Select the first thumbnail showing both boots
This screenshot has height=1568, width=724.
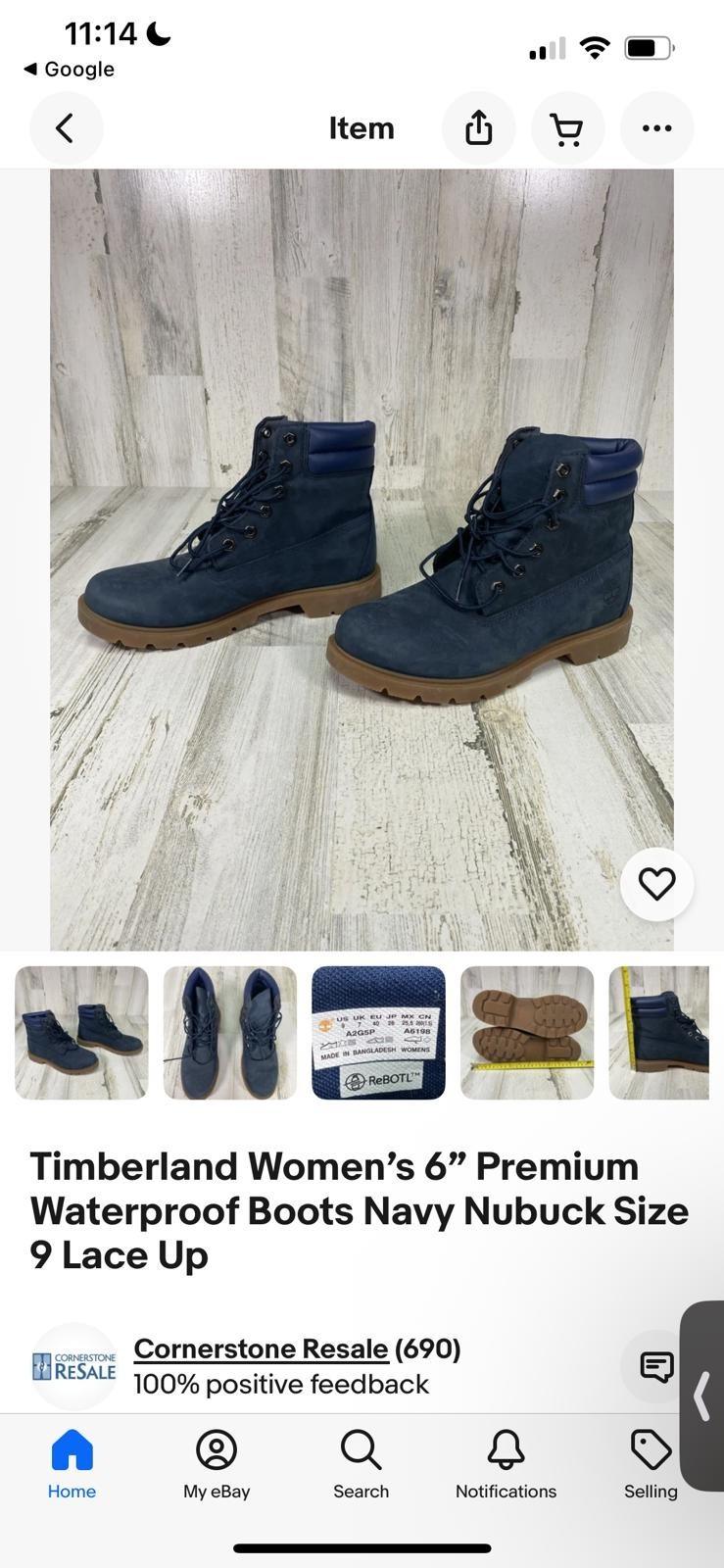(81, 1033)
